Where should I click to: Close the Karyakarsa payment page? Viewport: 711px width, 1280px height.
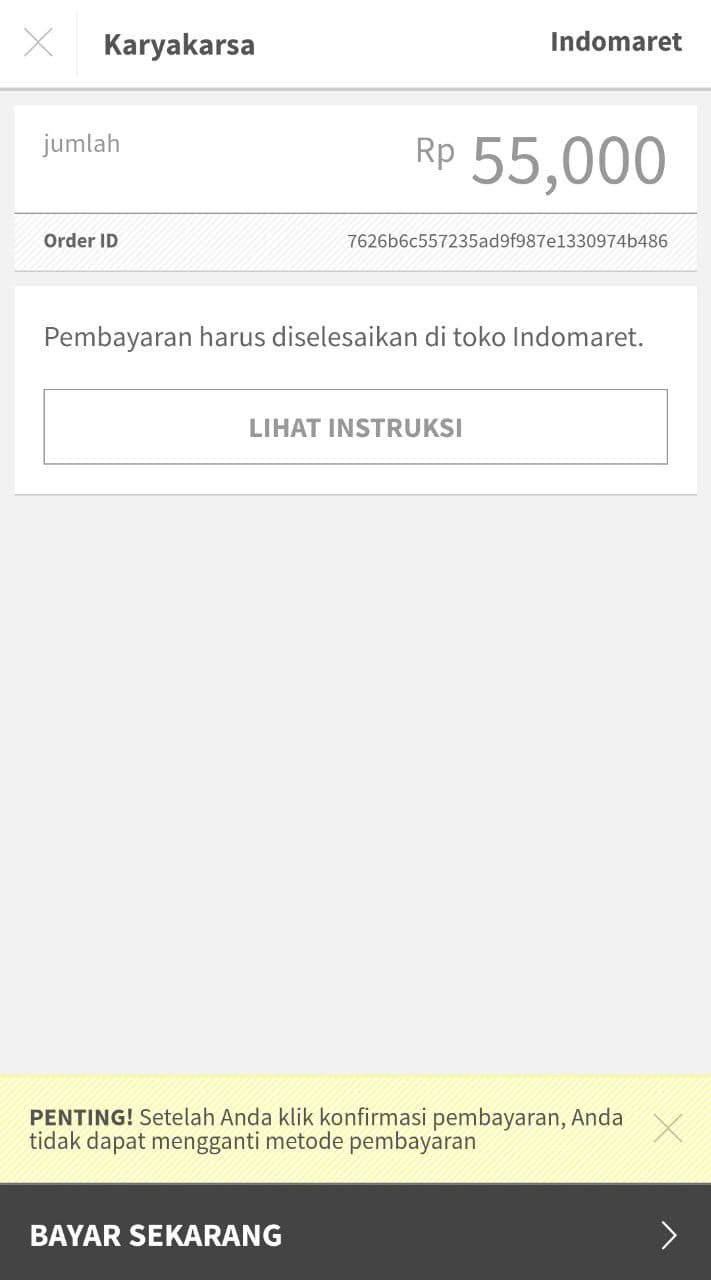pos(38,43)
